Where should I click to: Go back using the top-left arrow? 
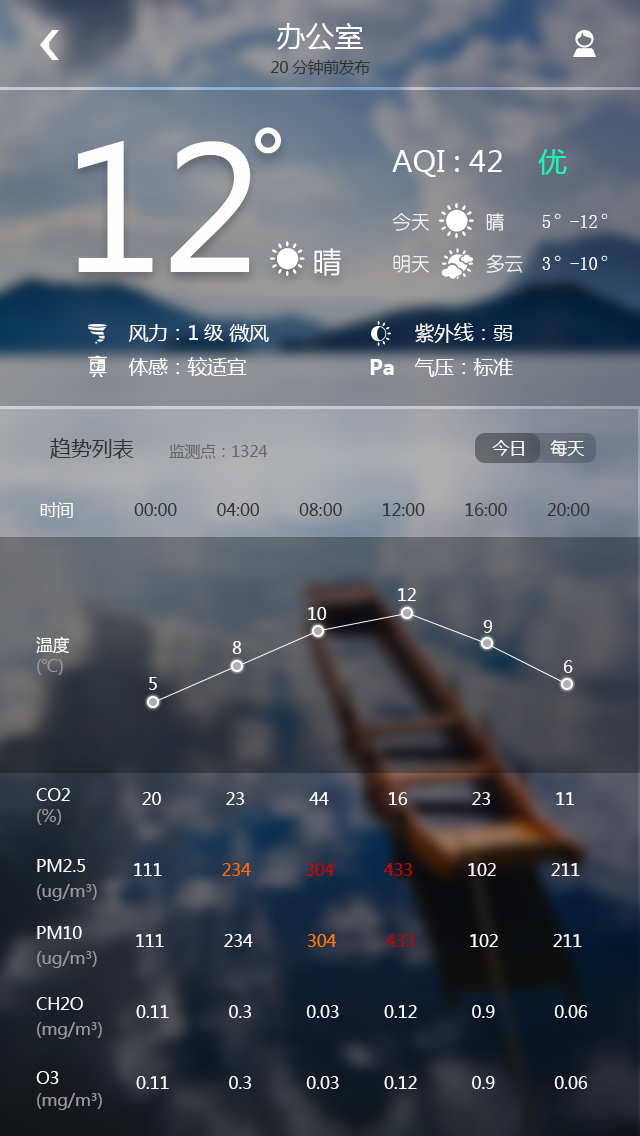click(49, 44)
